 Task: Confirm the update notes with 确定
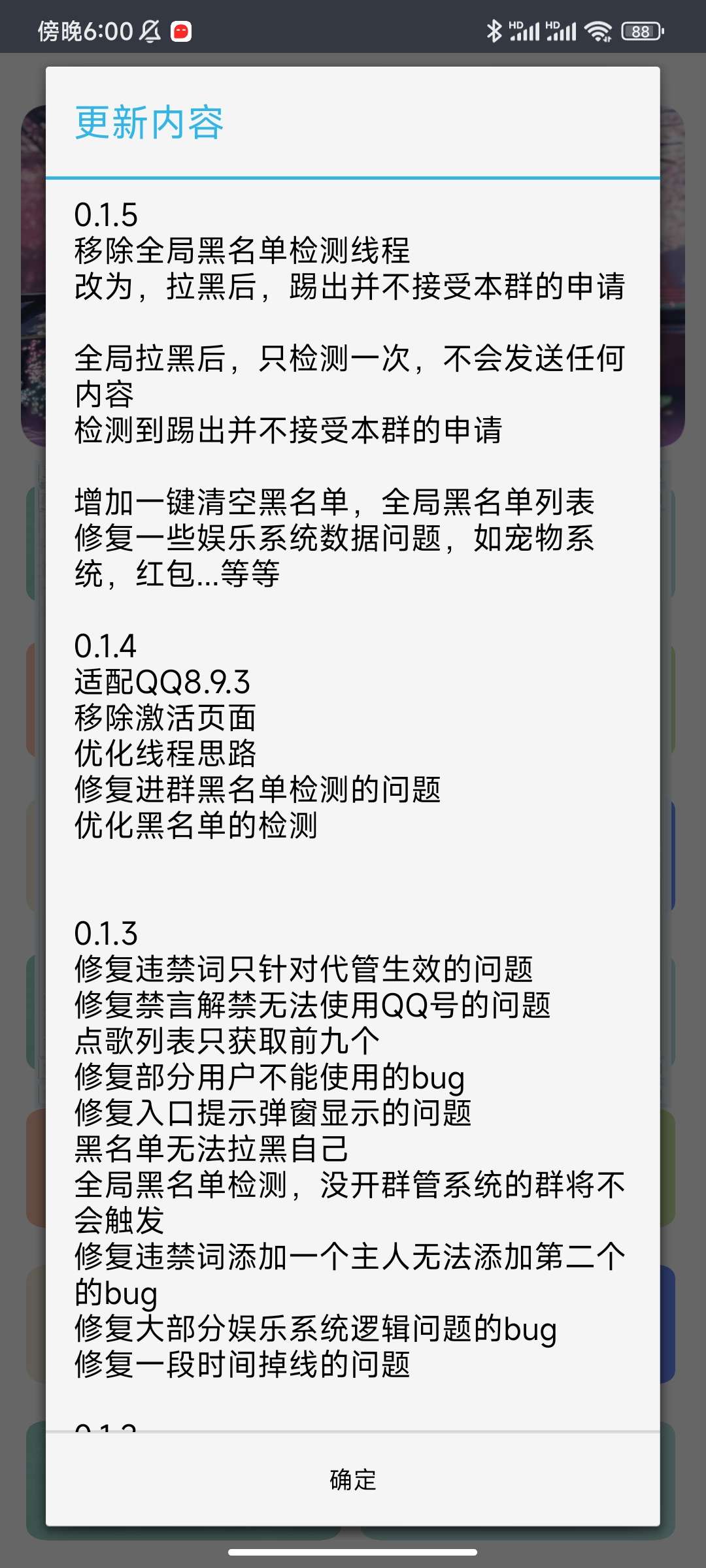tap(353, 1480)
